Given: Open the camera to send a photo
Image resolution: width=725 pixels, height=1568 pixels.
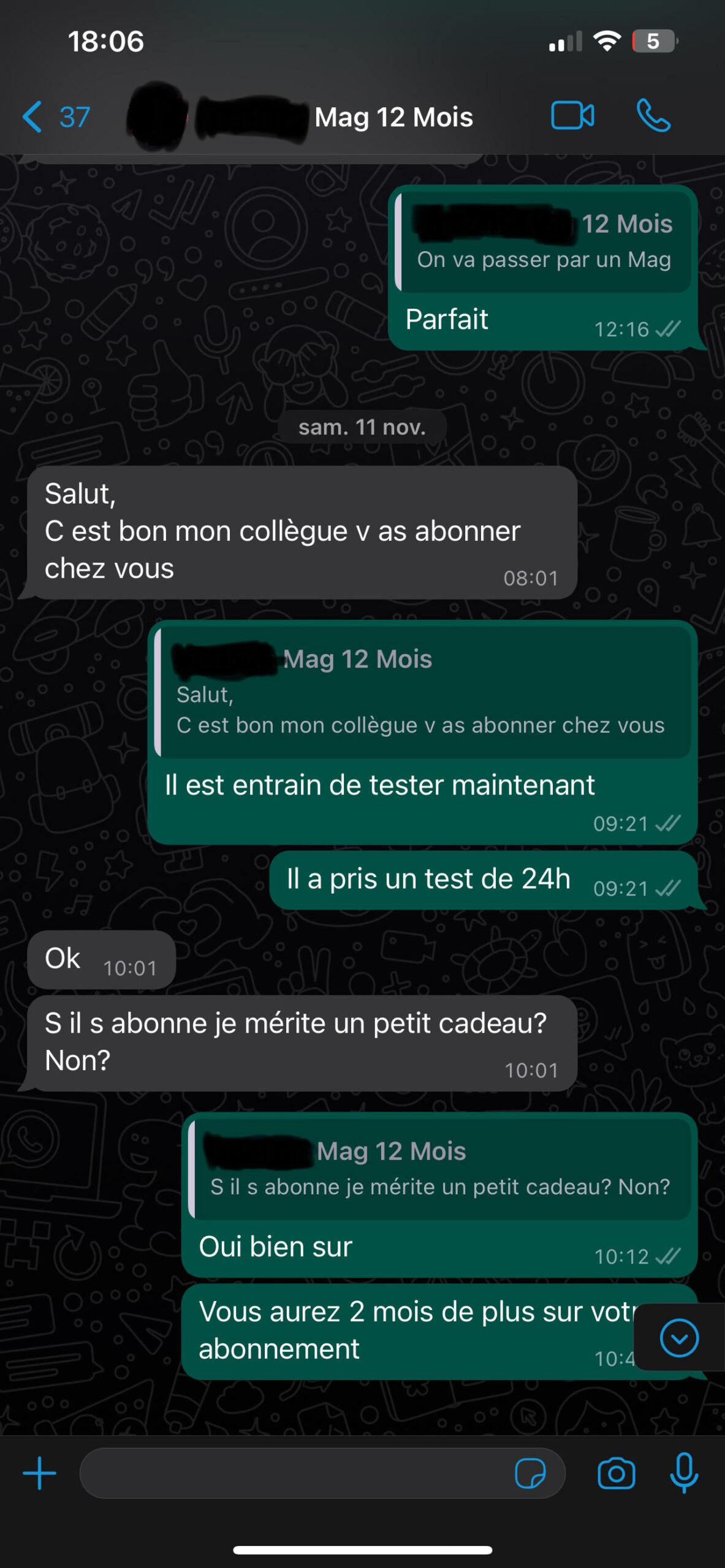Looking at the screenshot, I should [616, 1473].
